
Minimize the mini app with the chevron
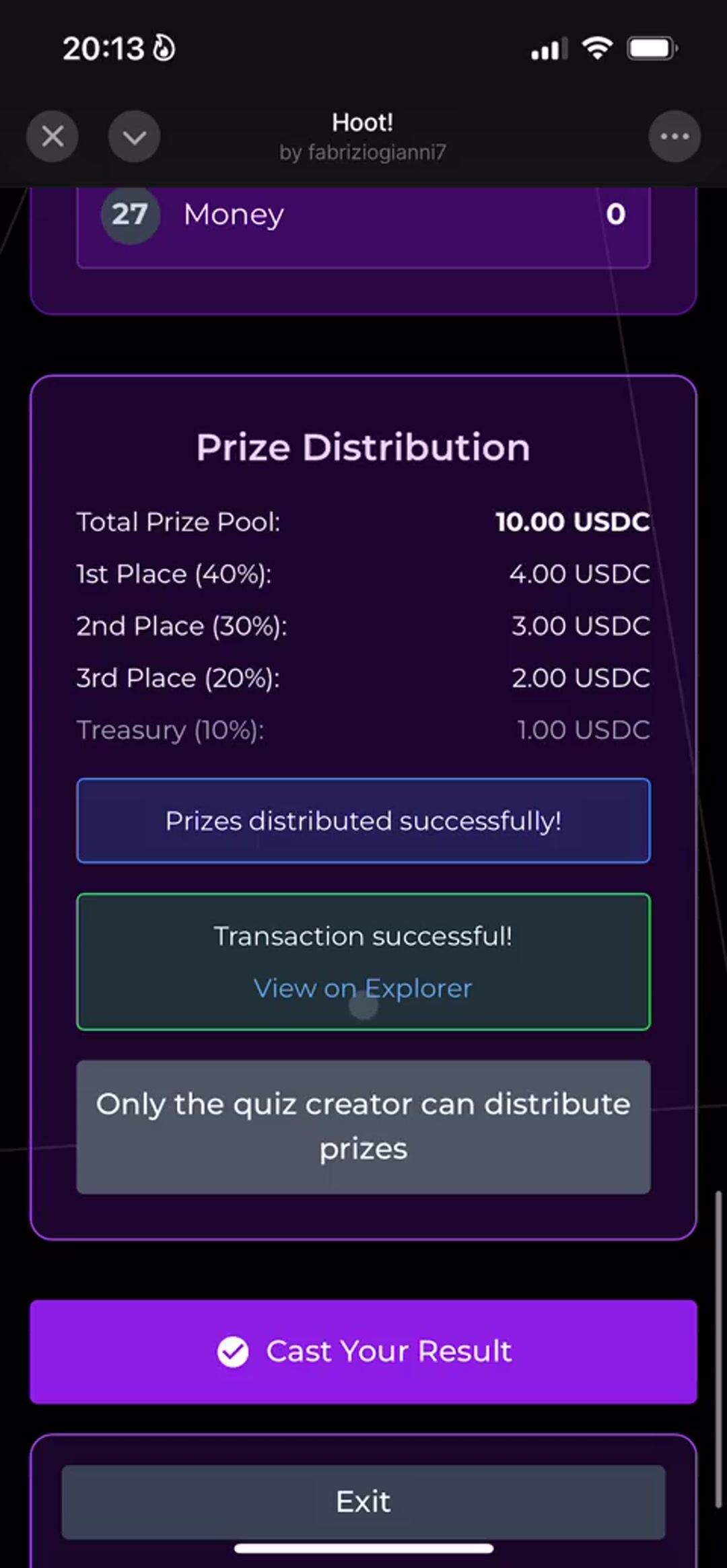pos(135,137)
